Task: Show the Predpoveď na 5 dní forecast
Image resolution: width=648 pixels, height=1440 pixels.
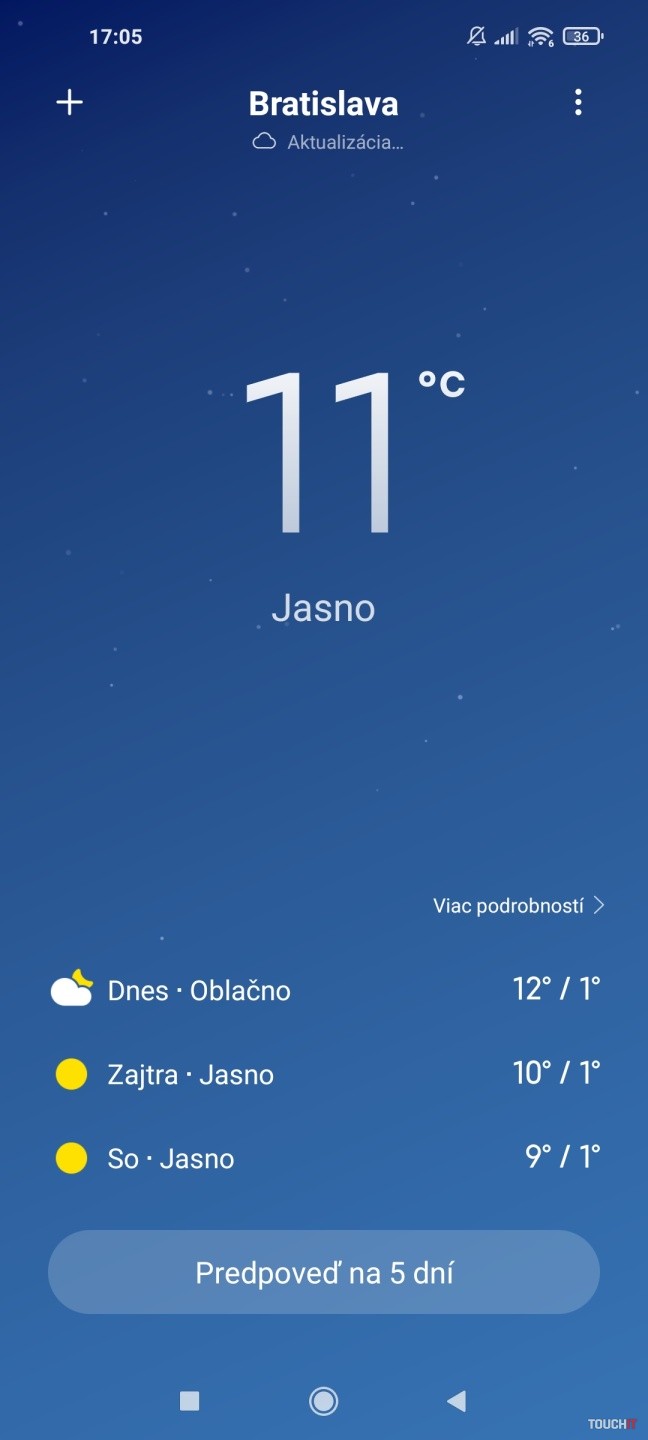Action: point(324,1272)
